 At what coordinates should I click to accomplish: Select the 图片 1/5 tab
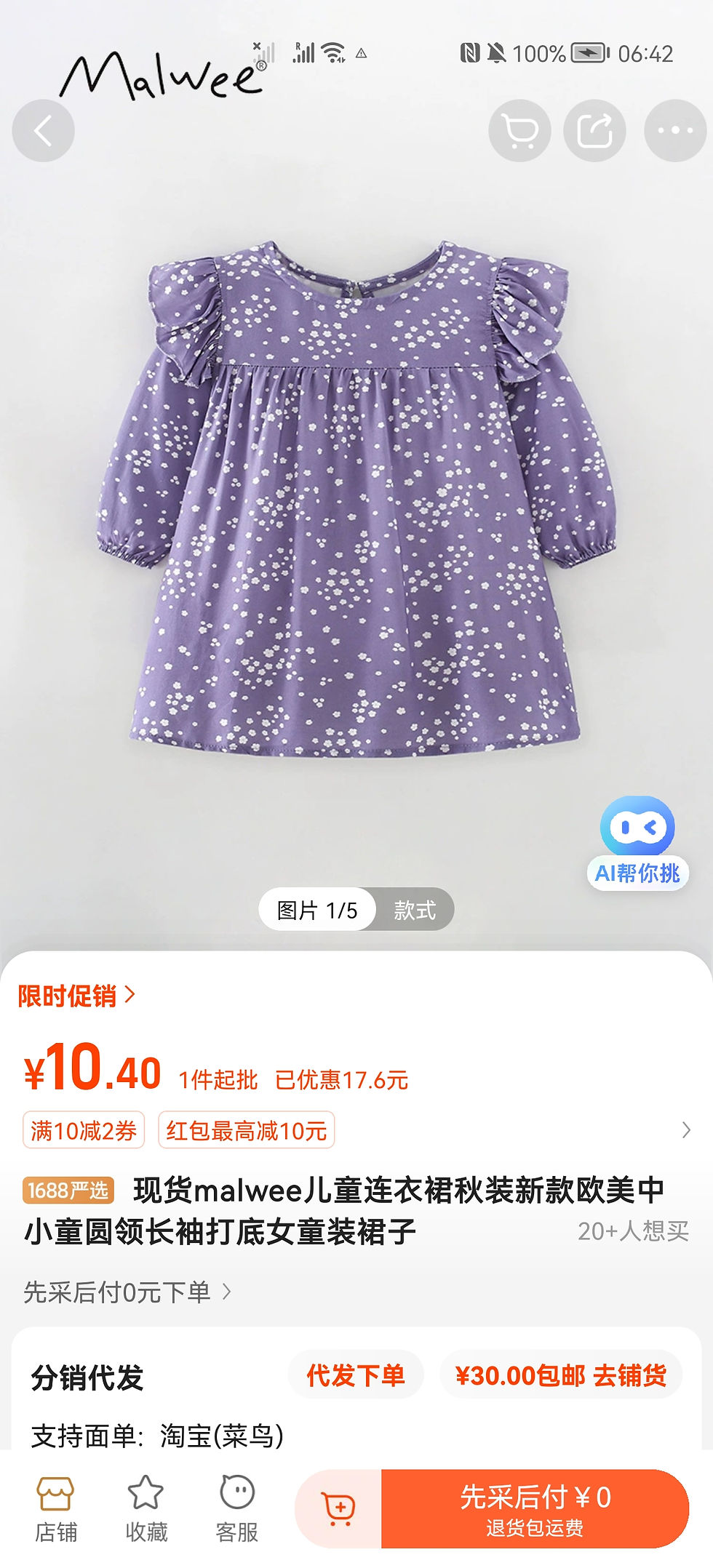click(x=317, y=910)
